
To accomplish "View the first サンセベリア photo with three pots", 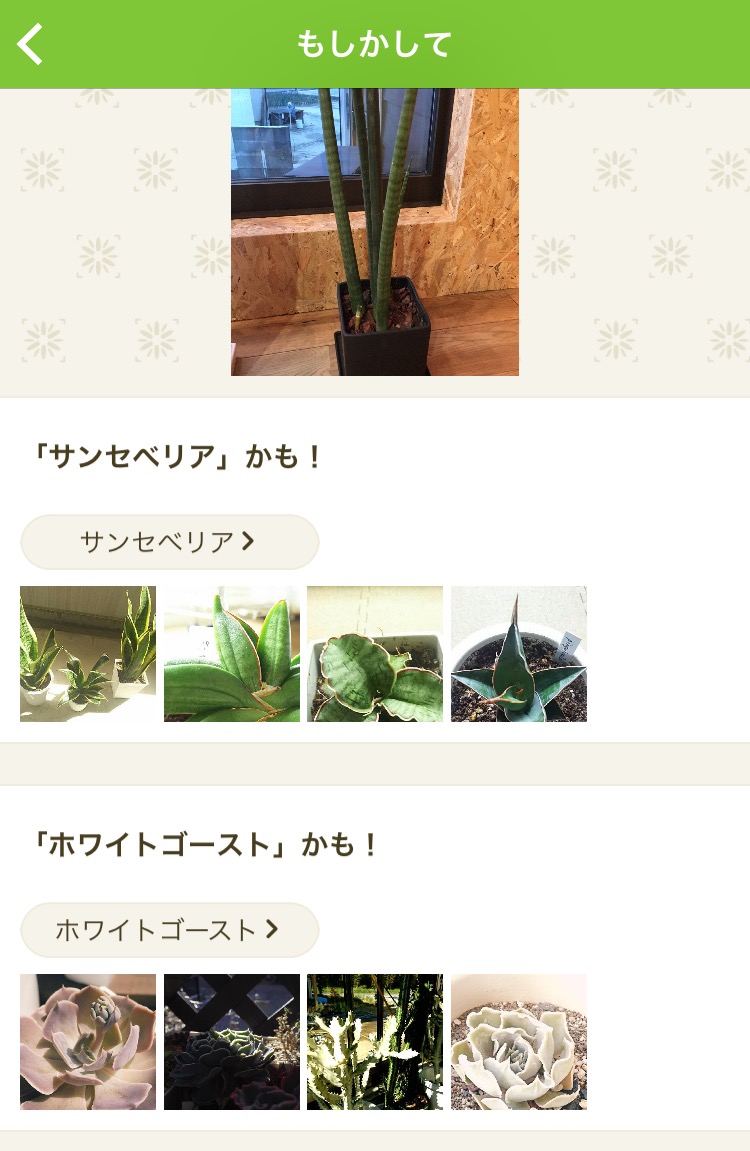I will (88, 654).
